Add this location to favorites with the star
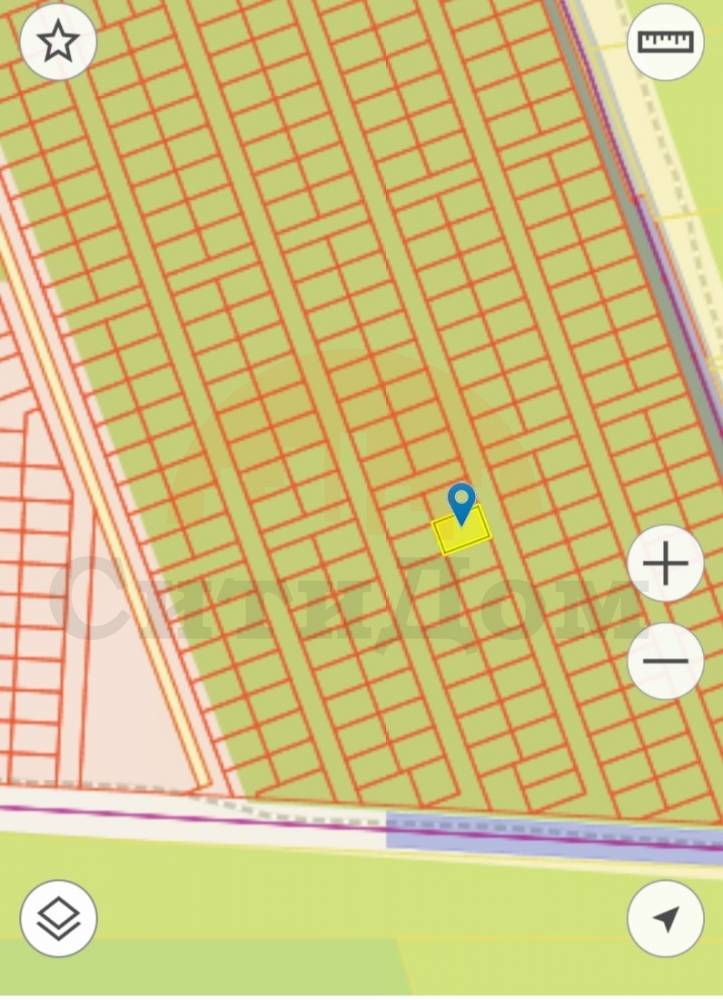The height and width of the screenshot is (1000, 723). point(58,42)
